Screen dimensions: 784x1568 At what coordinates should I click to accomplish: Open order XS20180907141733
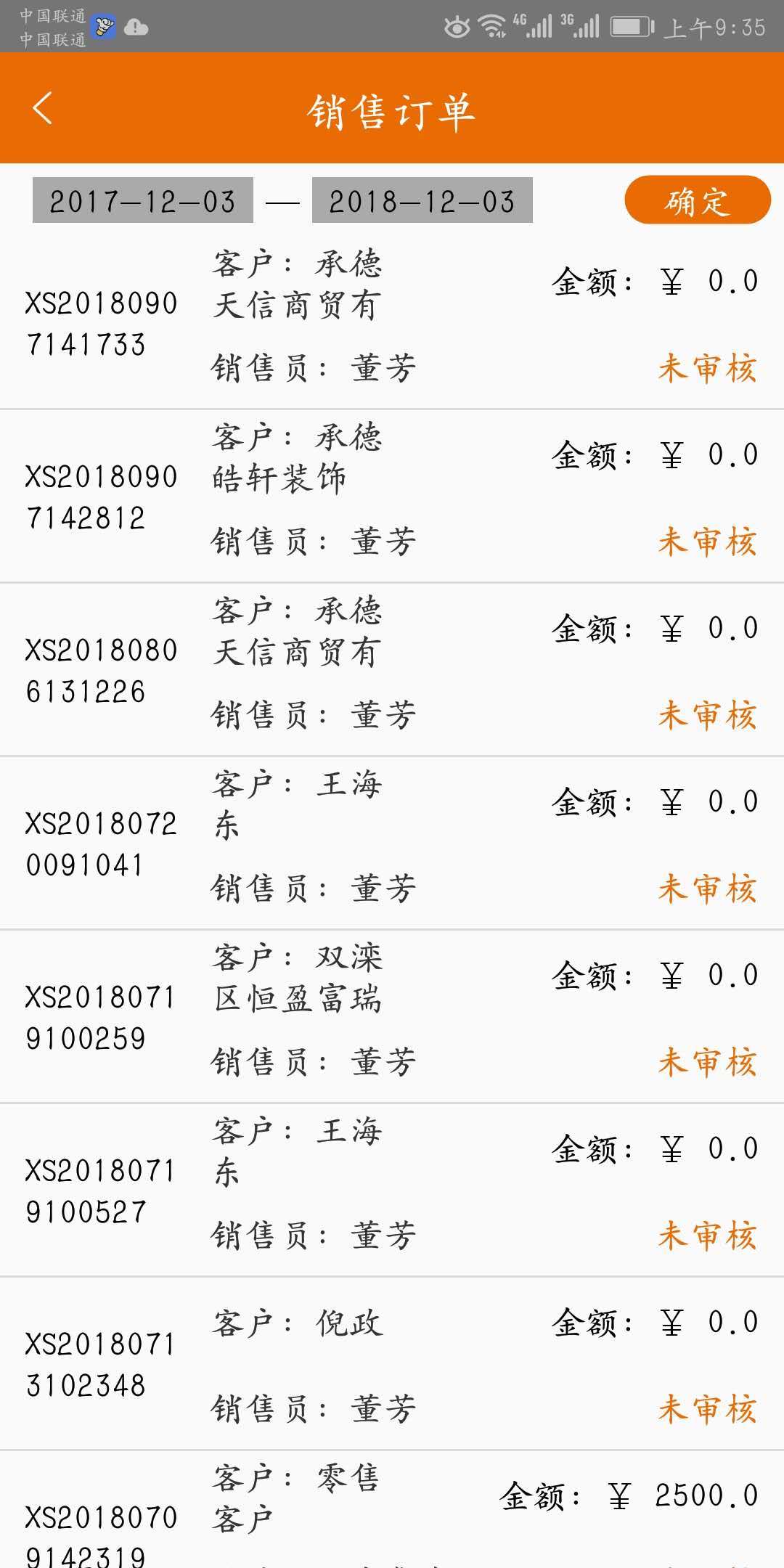(x=392, y=323)
